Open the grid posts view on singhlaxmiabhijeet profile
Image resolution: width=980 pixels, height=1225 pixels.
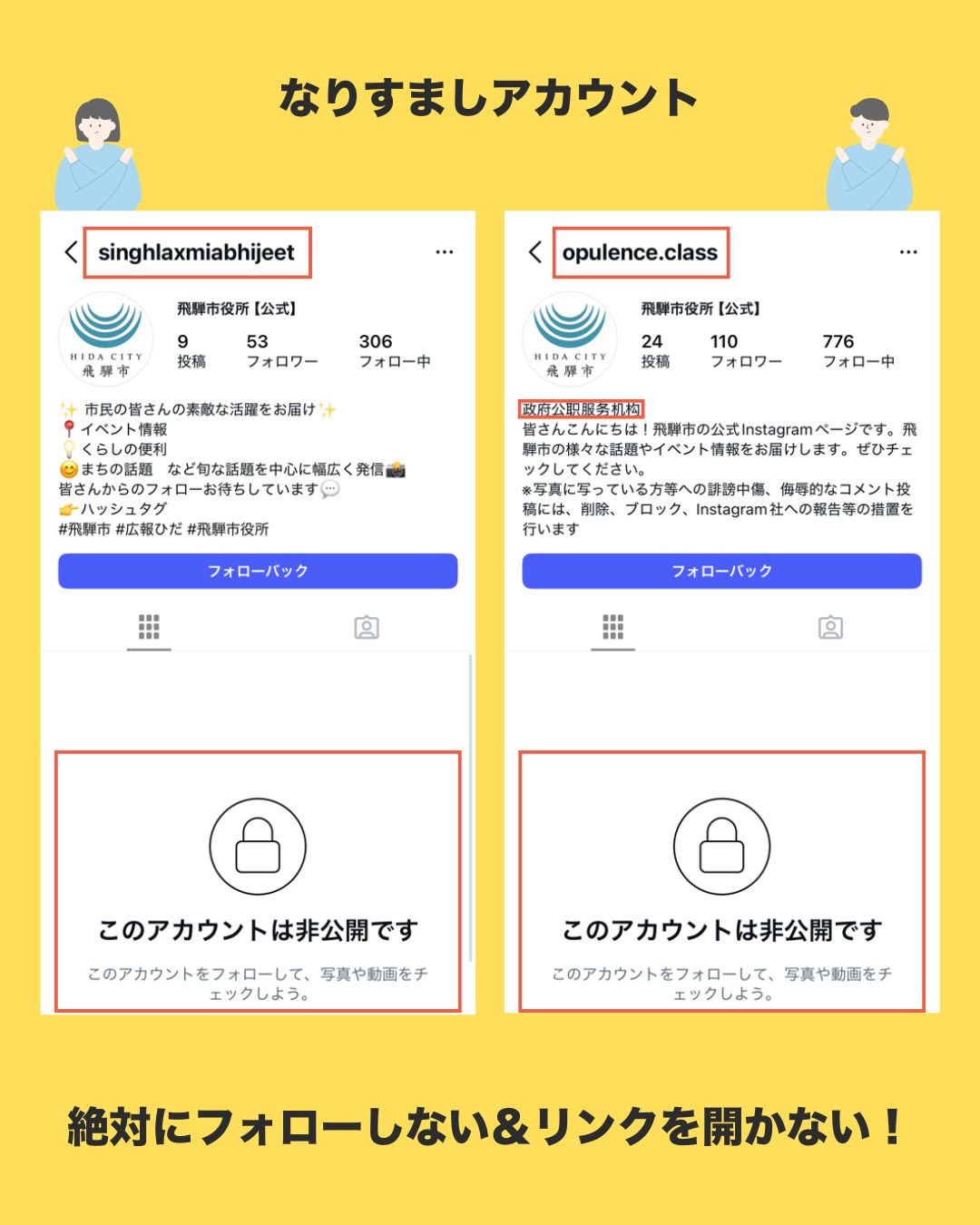[149, 628]
